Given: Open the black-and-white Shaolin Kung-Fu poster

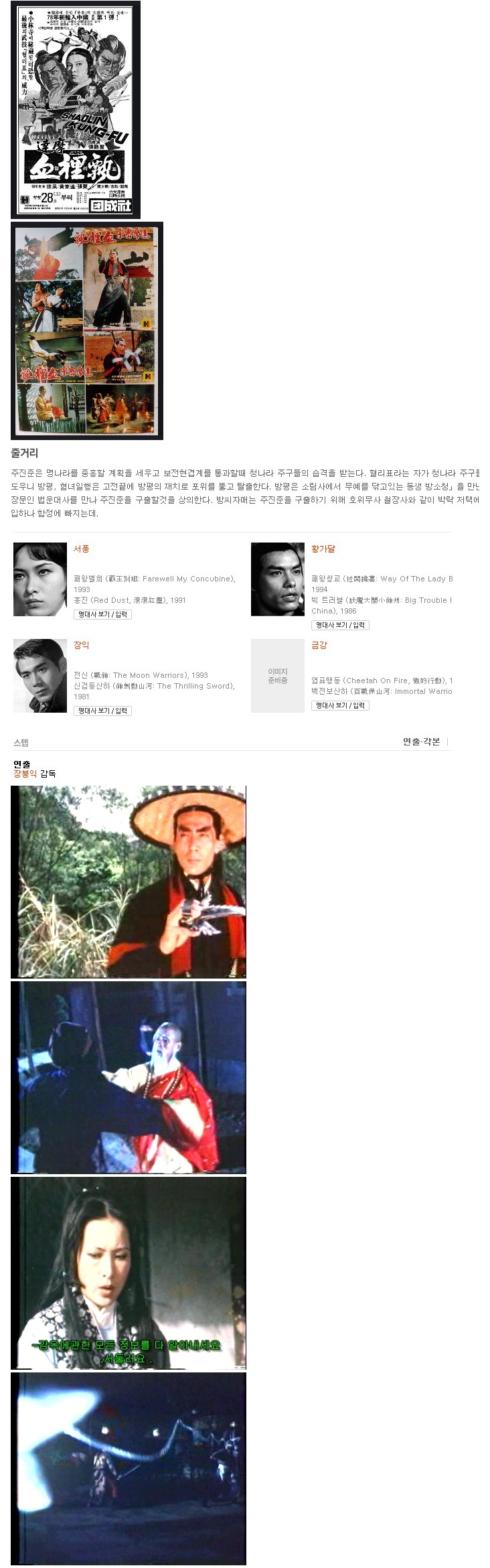Looking at the screenshot, I should pos(76,110).
